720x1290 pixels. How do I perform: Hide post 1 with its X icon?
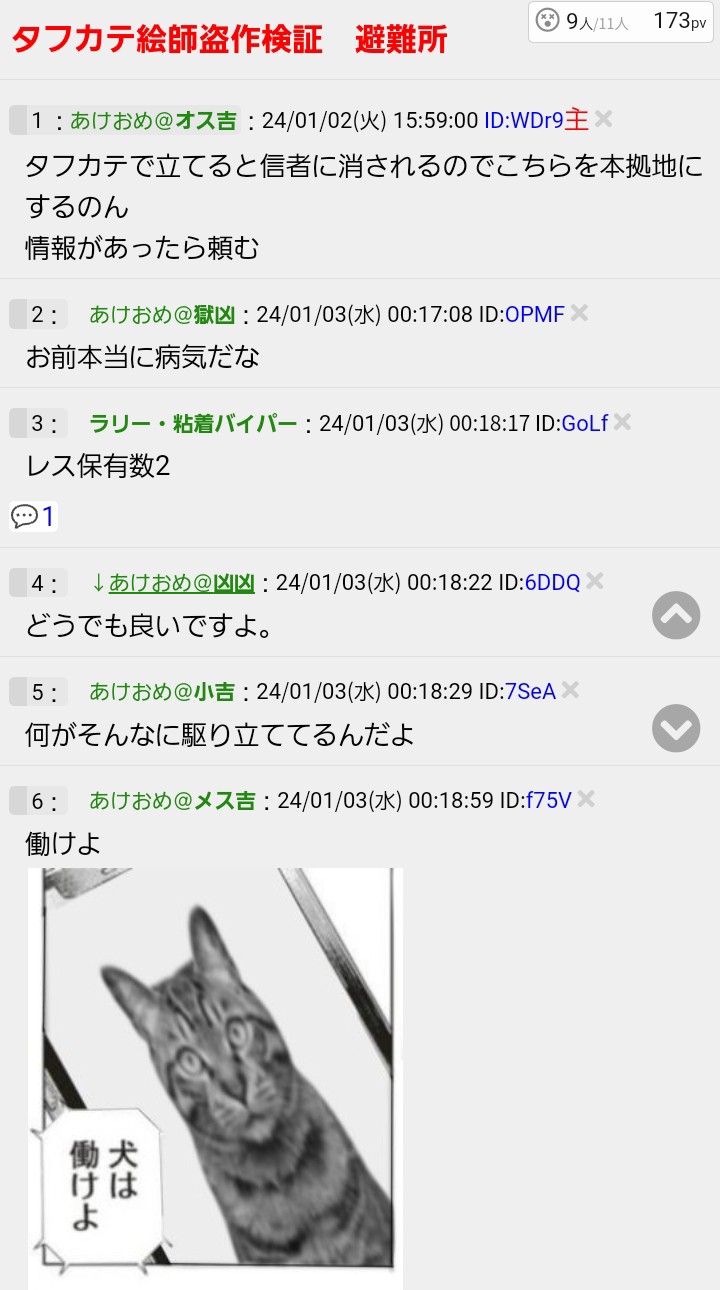603,119
